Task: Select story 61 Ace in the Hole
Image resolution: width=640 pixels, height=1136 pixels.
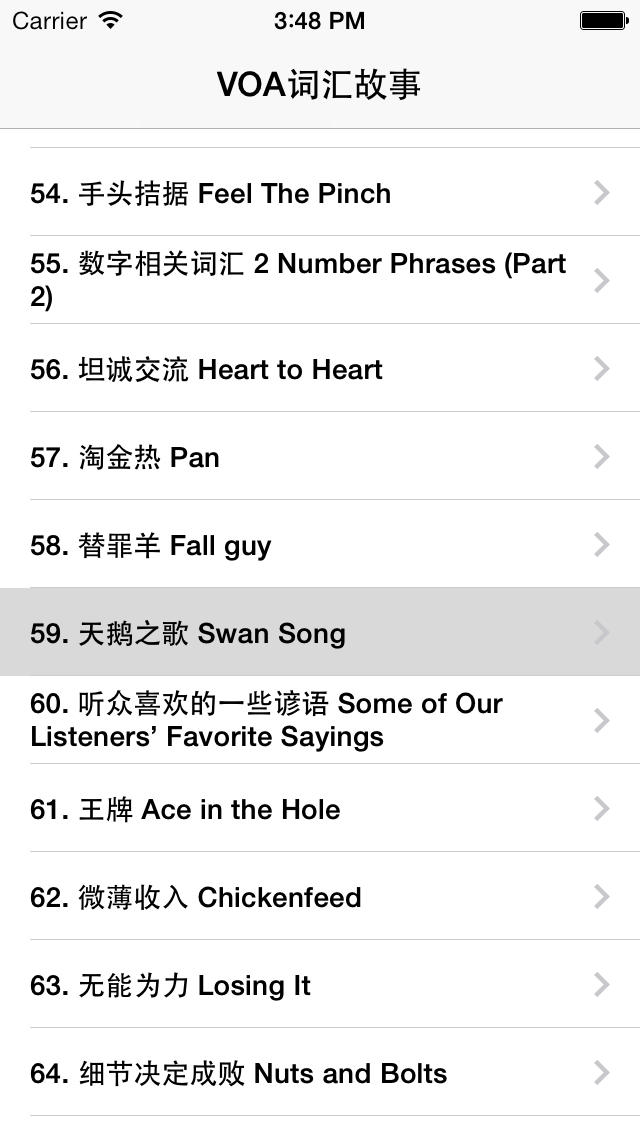Action: pos(320,808)
